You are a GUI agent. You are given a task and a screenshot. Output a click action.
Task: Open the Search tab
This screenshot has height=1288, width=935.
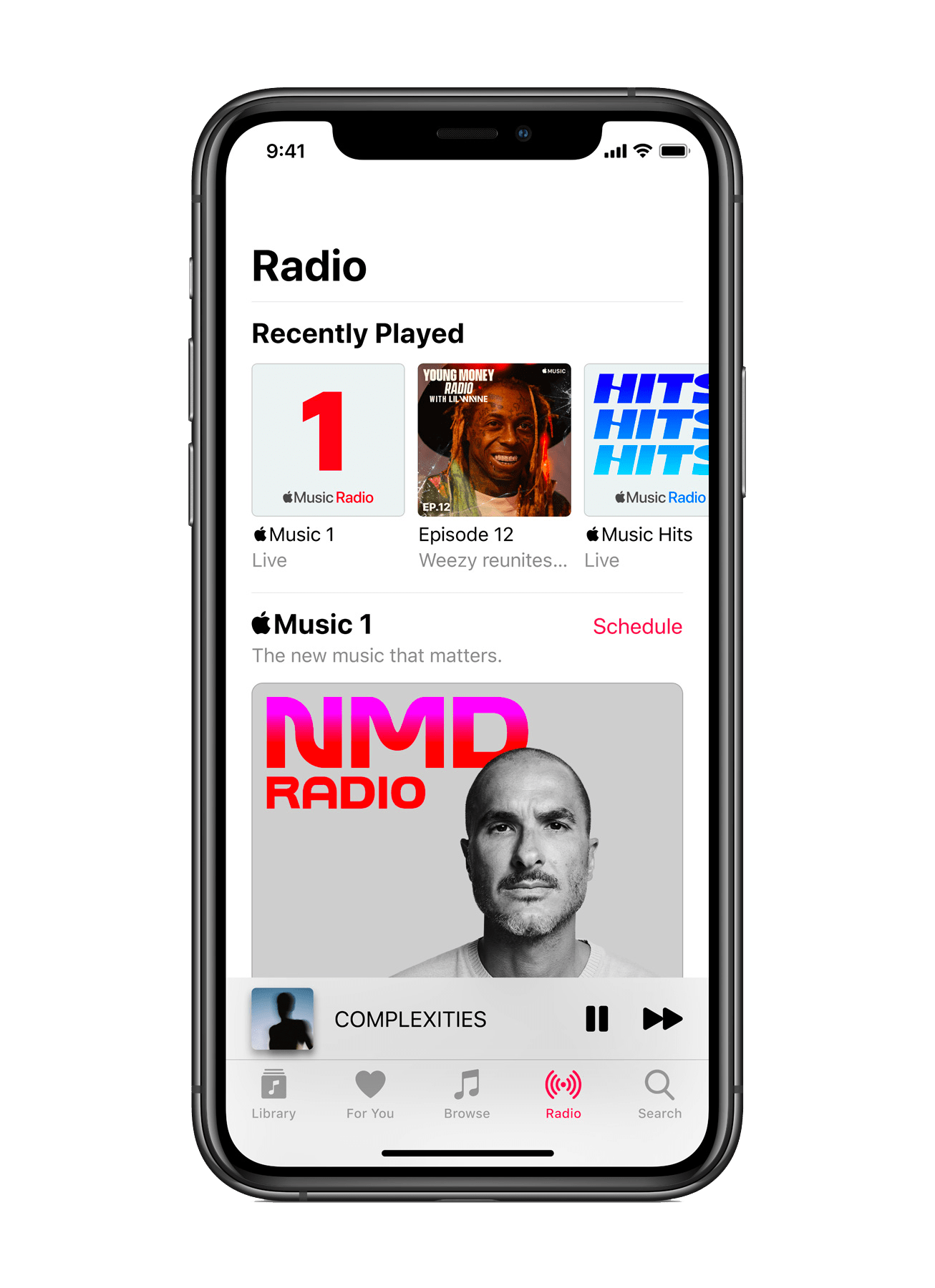pos(659,1094)
